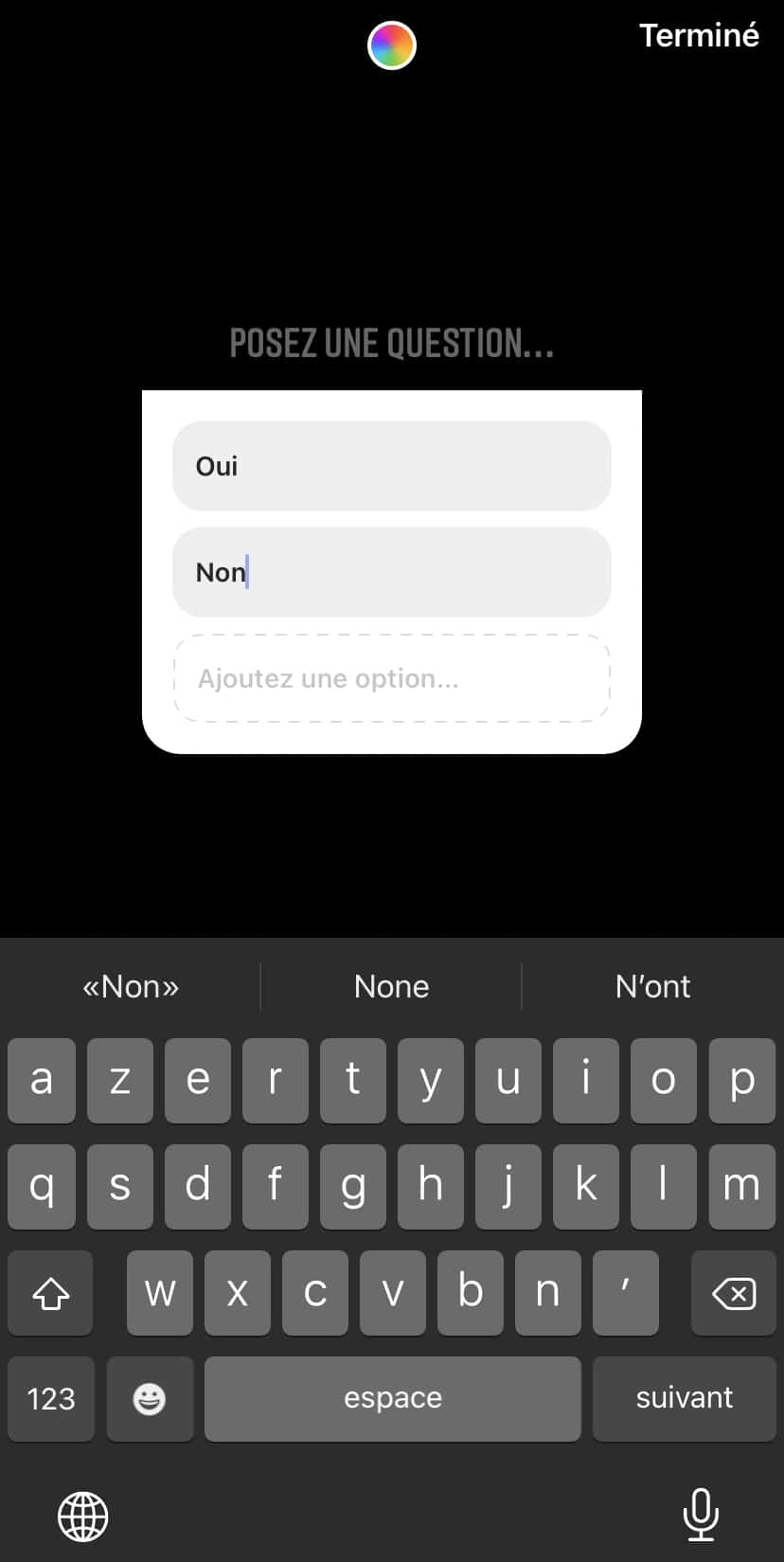Start dictation with the microphone icon
This screenshot has width=784, height=1562.
(701, 1514)
